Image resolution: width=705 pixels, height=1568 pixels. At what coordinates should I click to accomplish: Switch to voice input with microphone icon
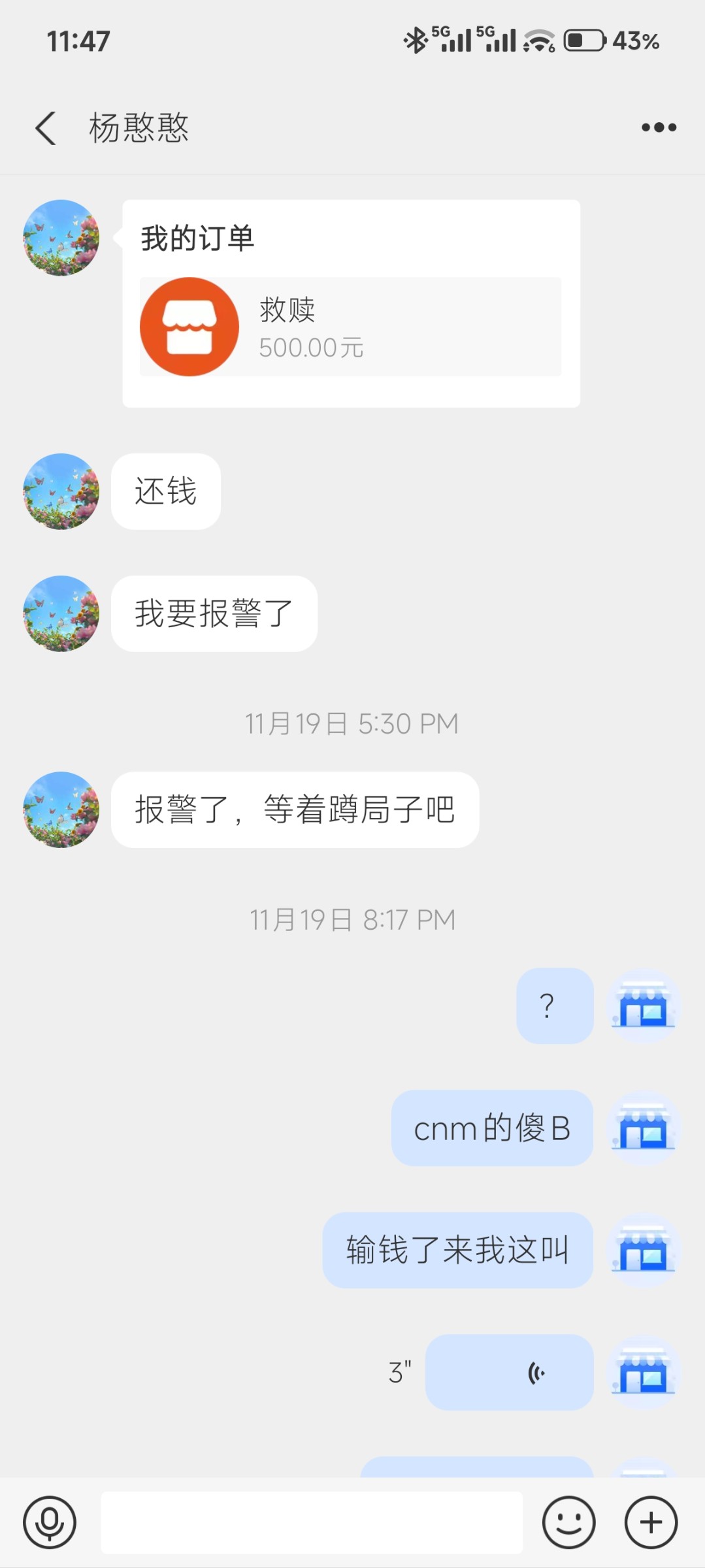[50, 1522]
